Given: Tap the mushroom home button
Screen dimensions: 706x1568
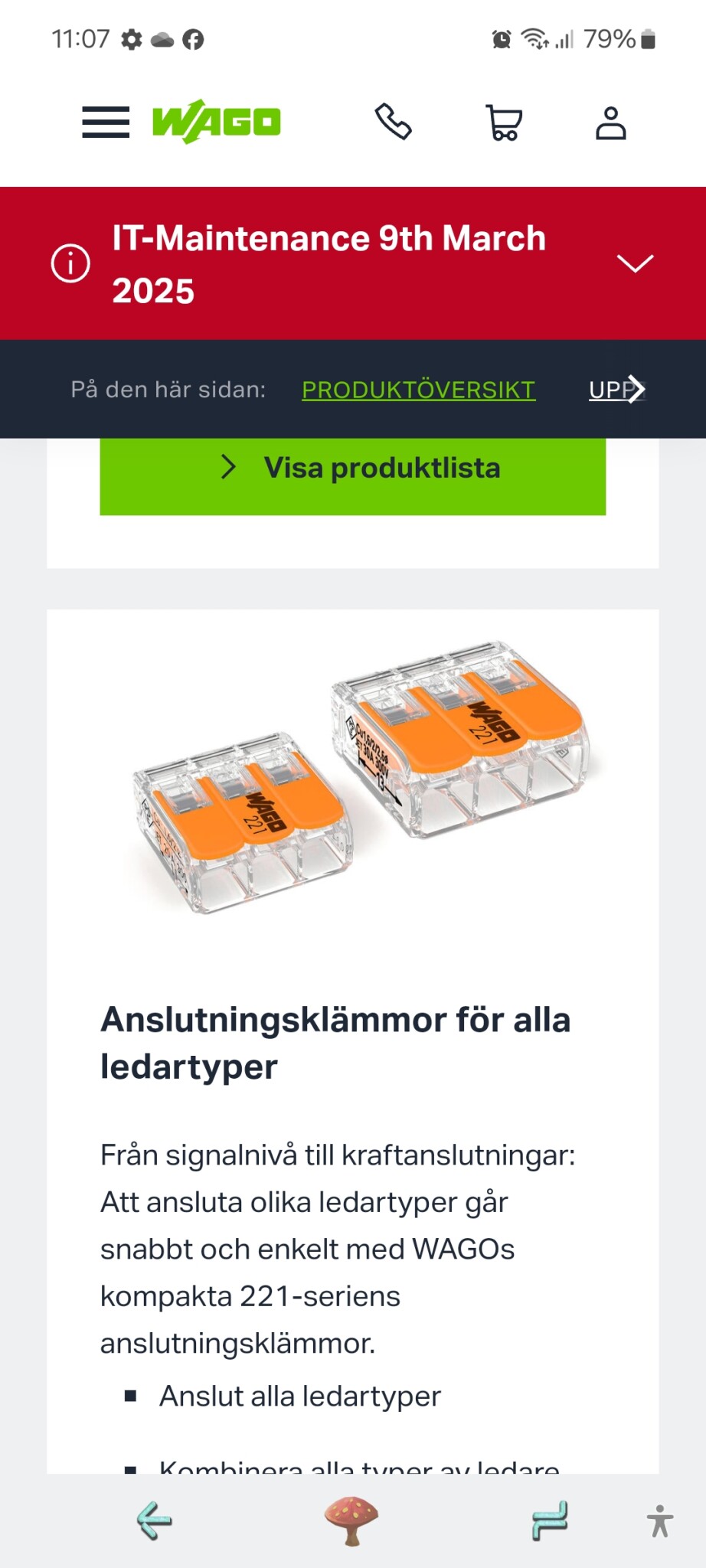Looking at the screenshot, I should coord(351,1521).
